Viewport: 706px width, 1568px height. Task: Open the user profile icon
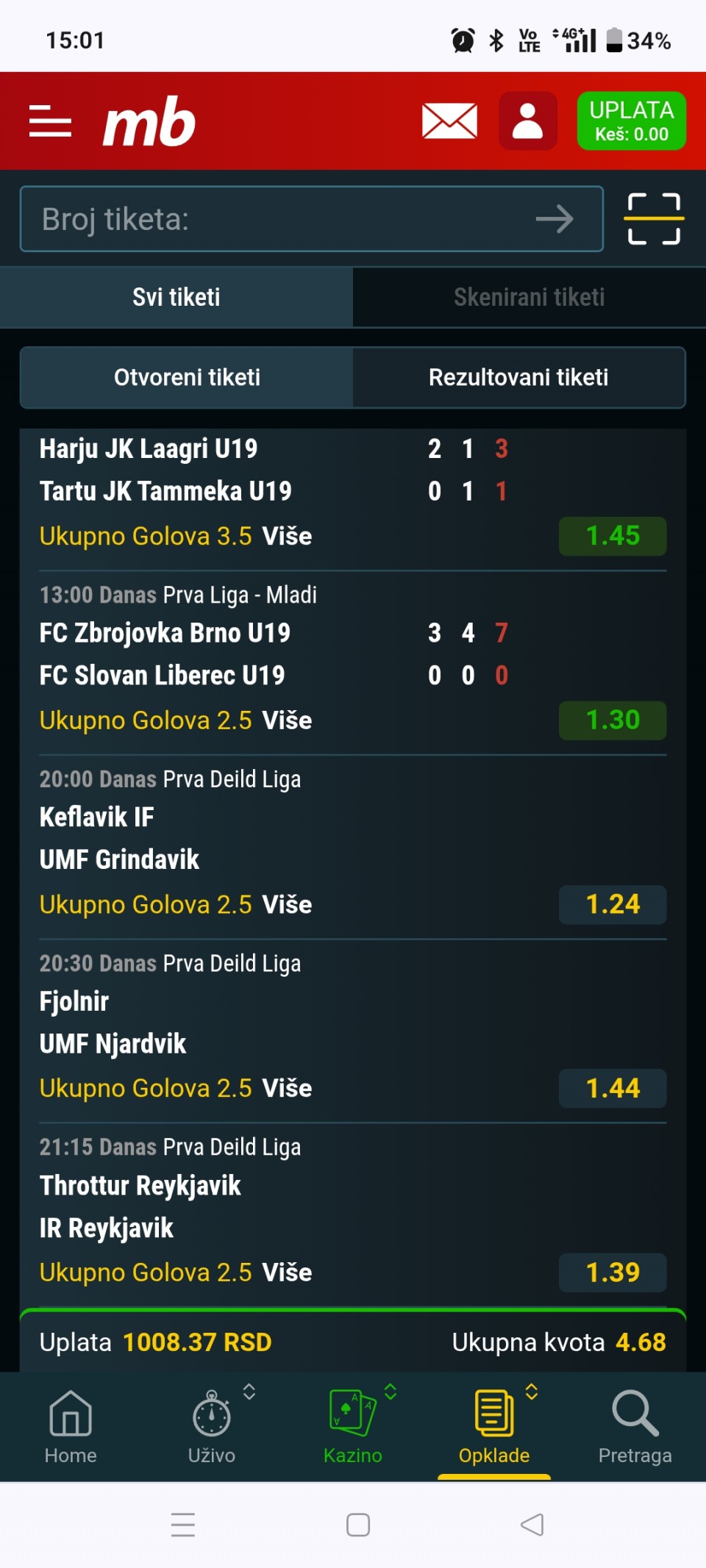click(527, 121)
